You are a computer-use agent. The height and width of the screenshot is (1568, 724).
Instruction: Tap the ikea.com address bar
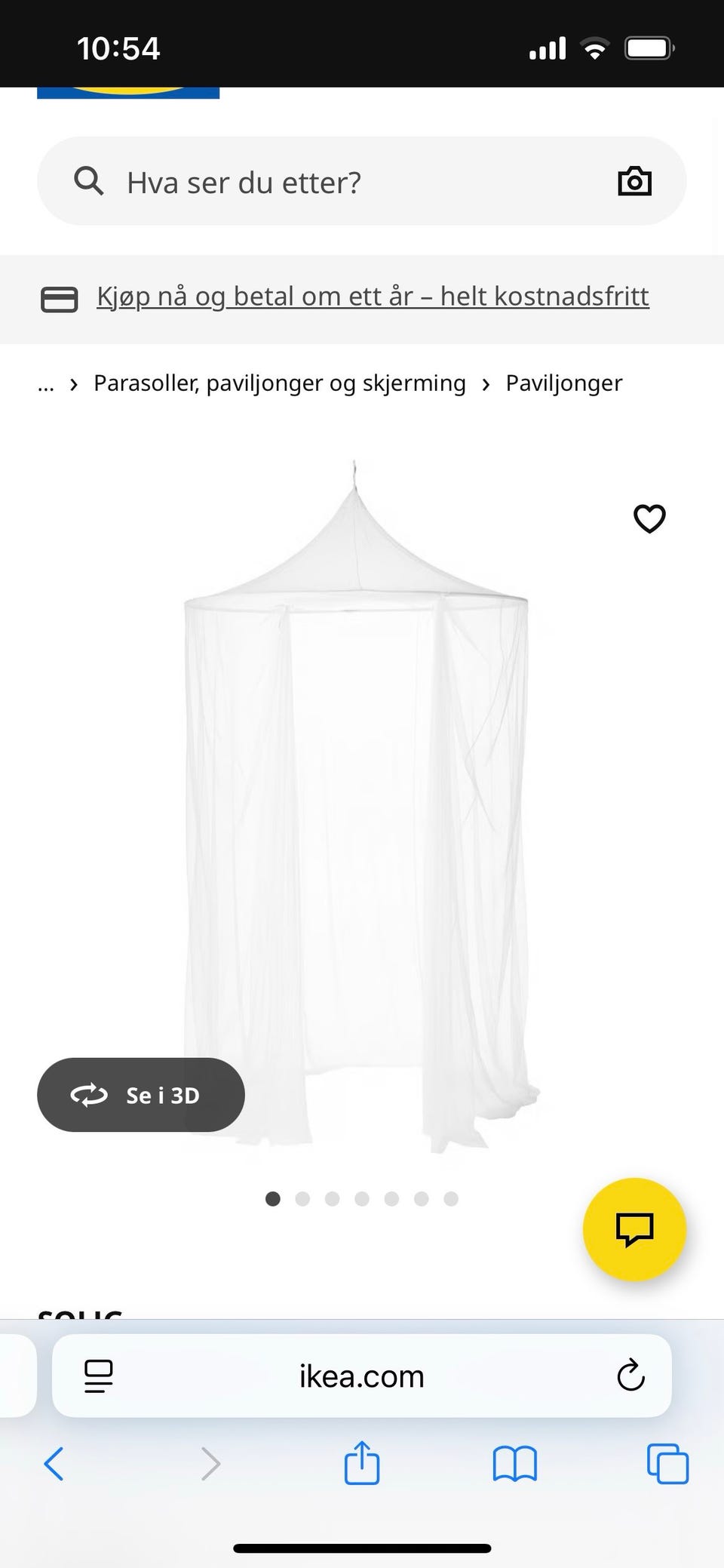click(x=362, y=1376)
